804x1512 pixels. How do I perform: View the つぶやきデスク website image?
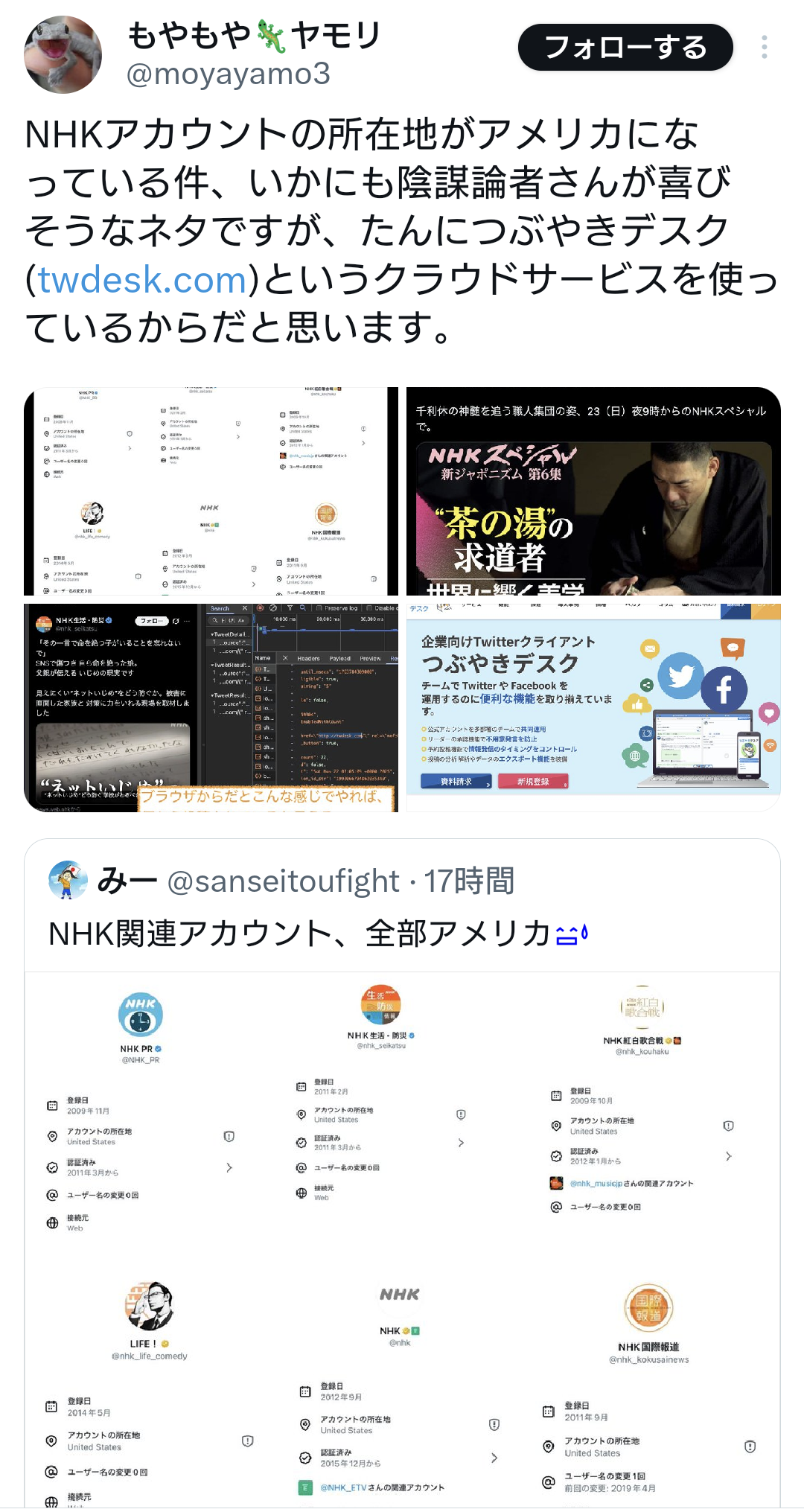point(593,707)
